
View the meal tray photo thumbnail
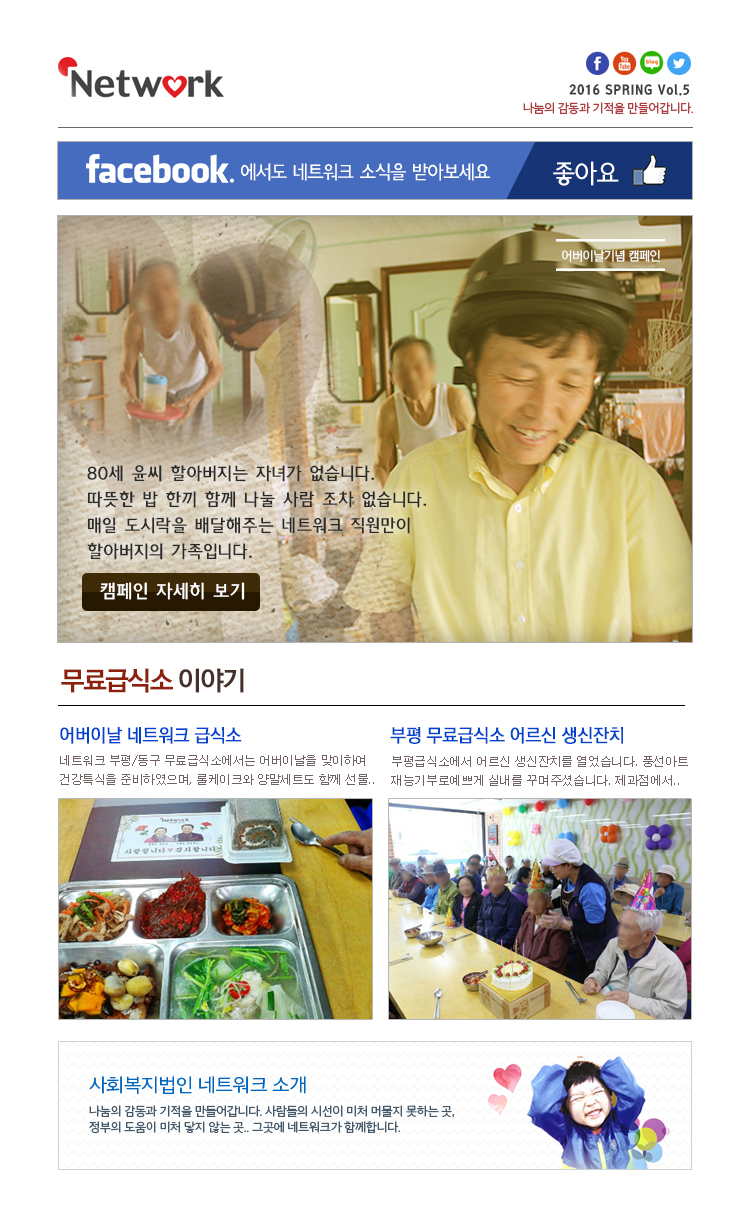click(215, 908)
